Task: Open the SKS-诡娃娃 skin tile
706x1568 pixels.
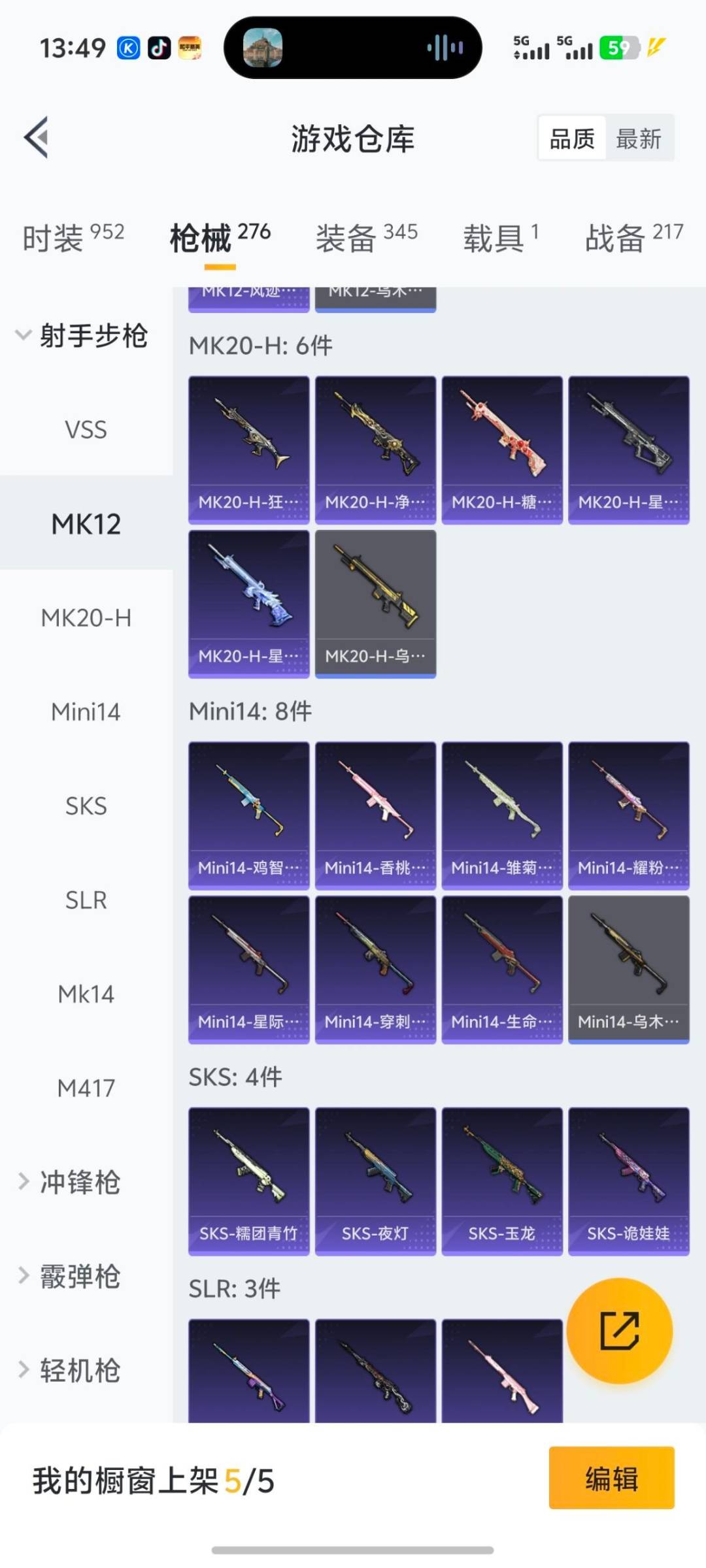Action: (628, 1181)
